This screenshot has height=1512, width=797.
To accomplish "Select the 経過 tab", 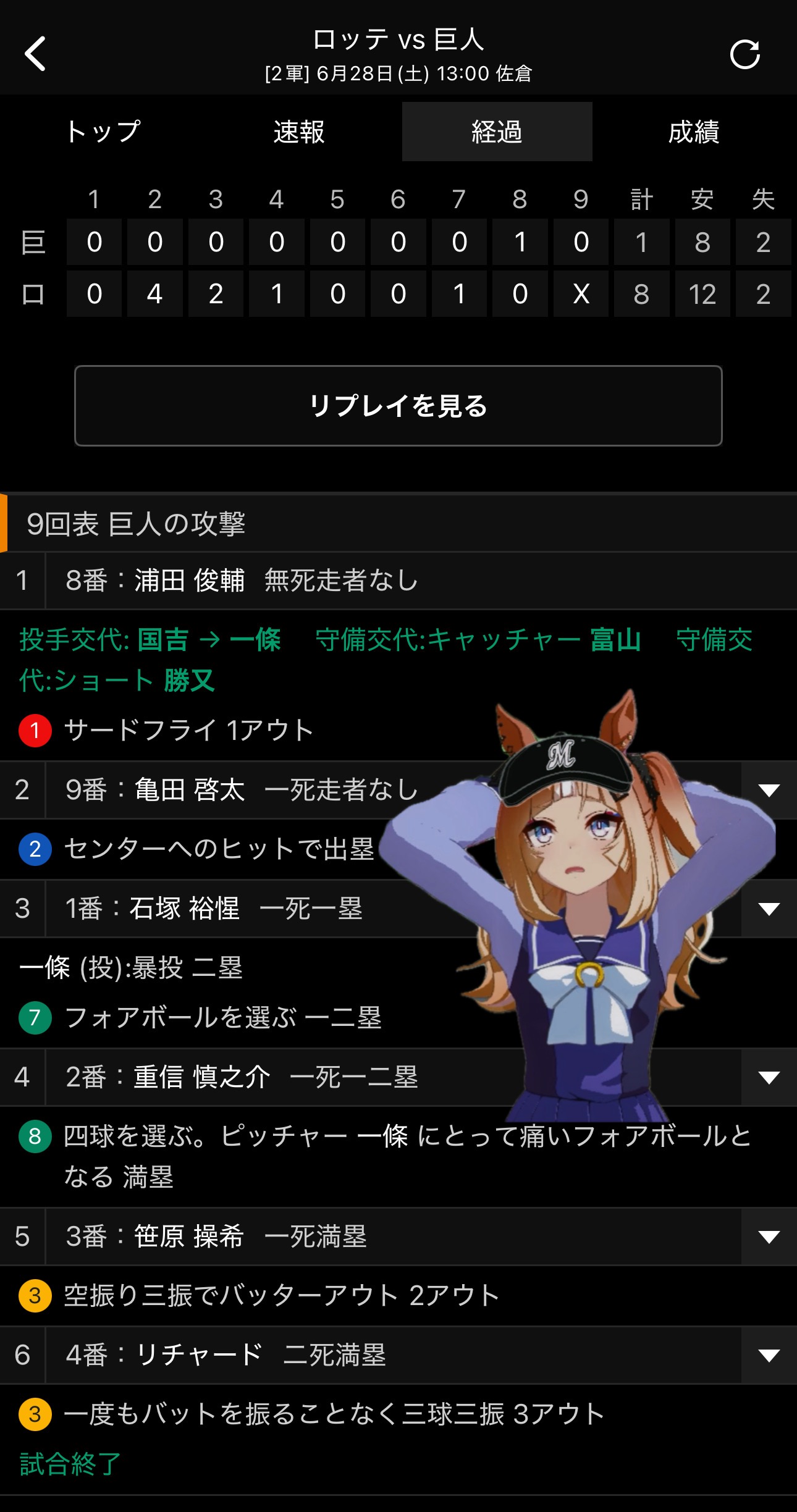I will click(x=497, y=132).
